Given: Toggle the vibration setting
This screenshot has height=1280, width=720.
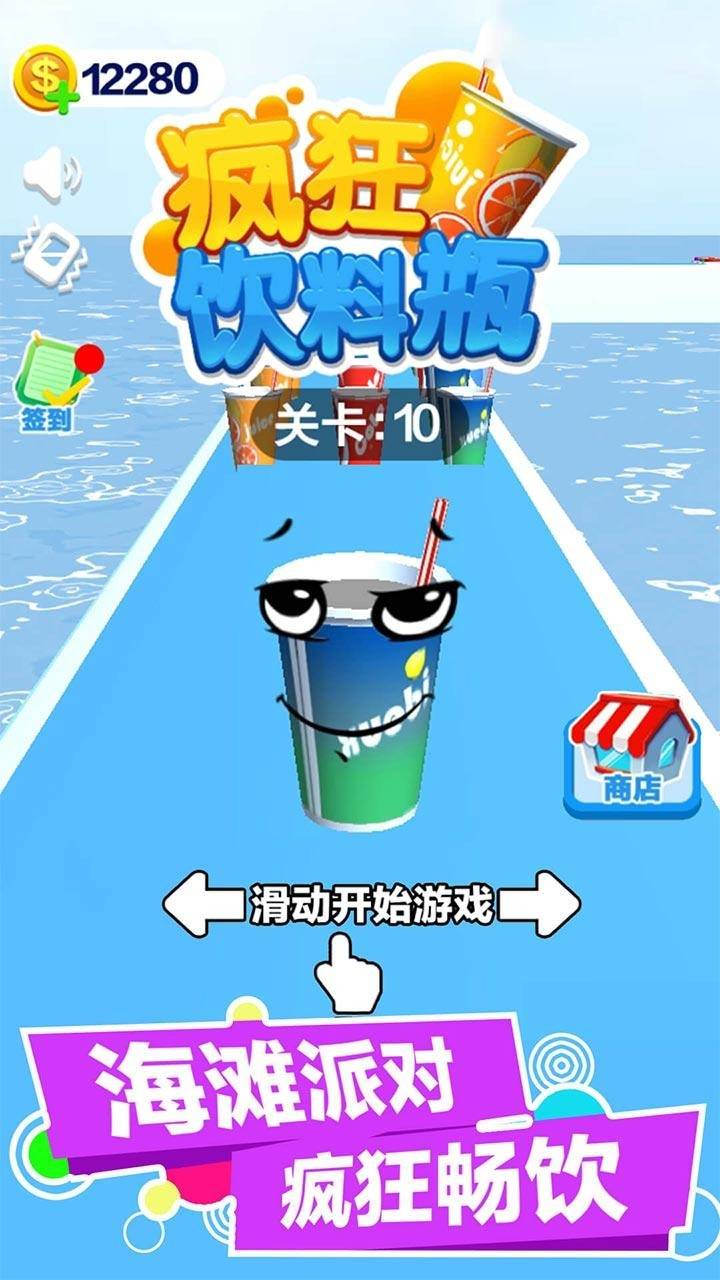Looking at the screenshot, I should click(50, 249).
